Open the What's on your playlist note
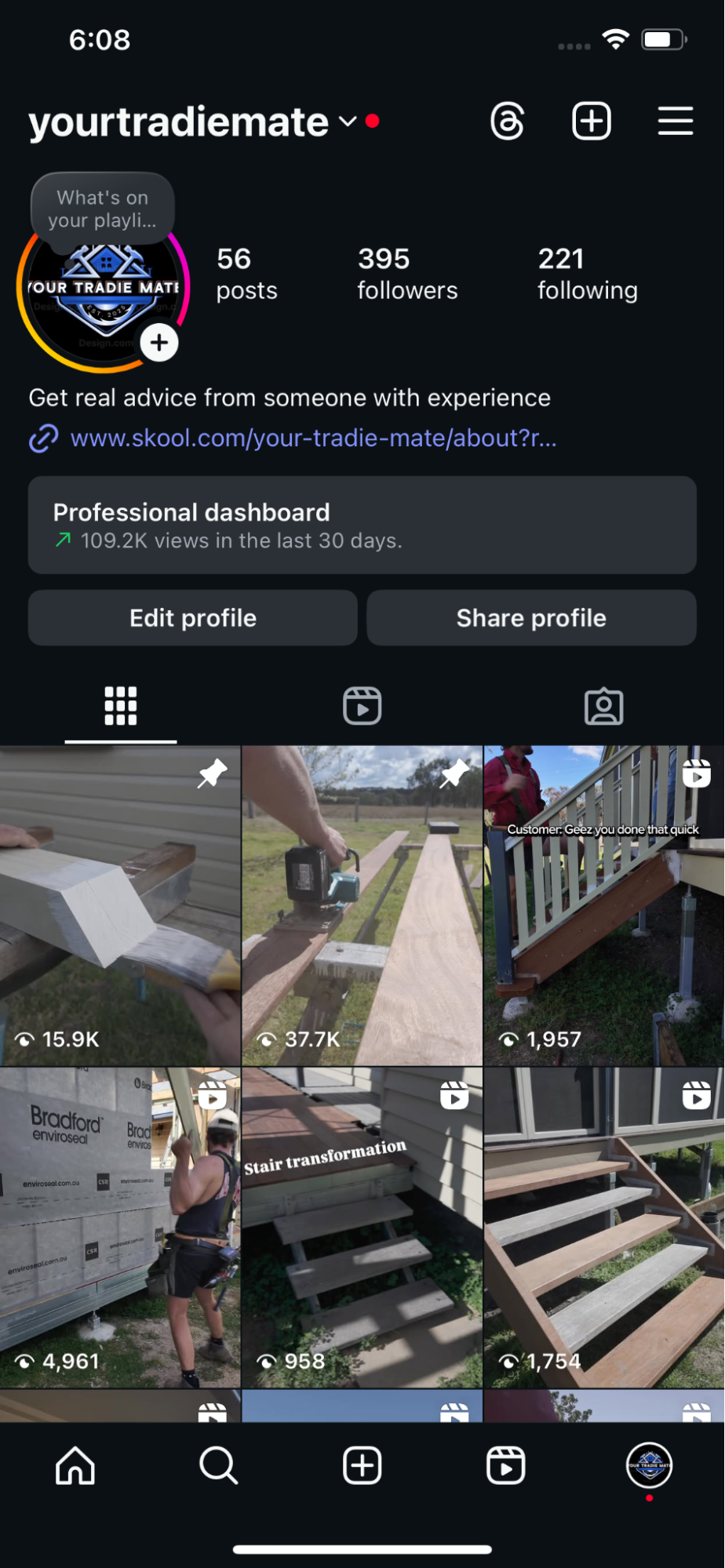Image resolution: width=725 pixels, height=1568 pixels. coord(103,209)
